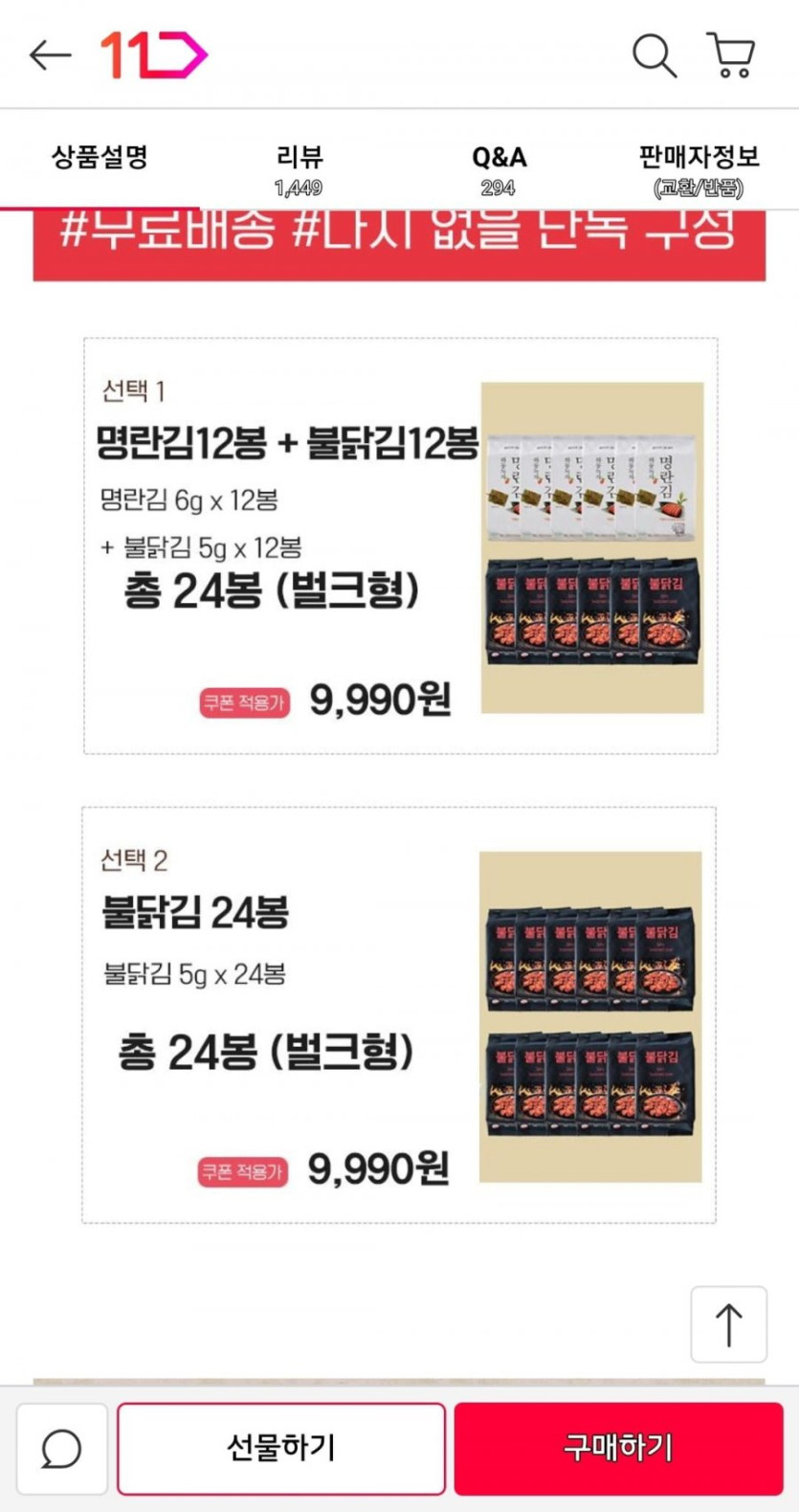Screen dimensions: 799x1512
Task: Switch to the 리뷰 tab
Action: (299, 168)
